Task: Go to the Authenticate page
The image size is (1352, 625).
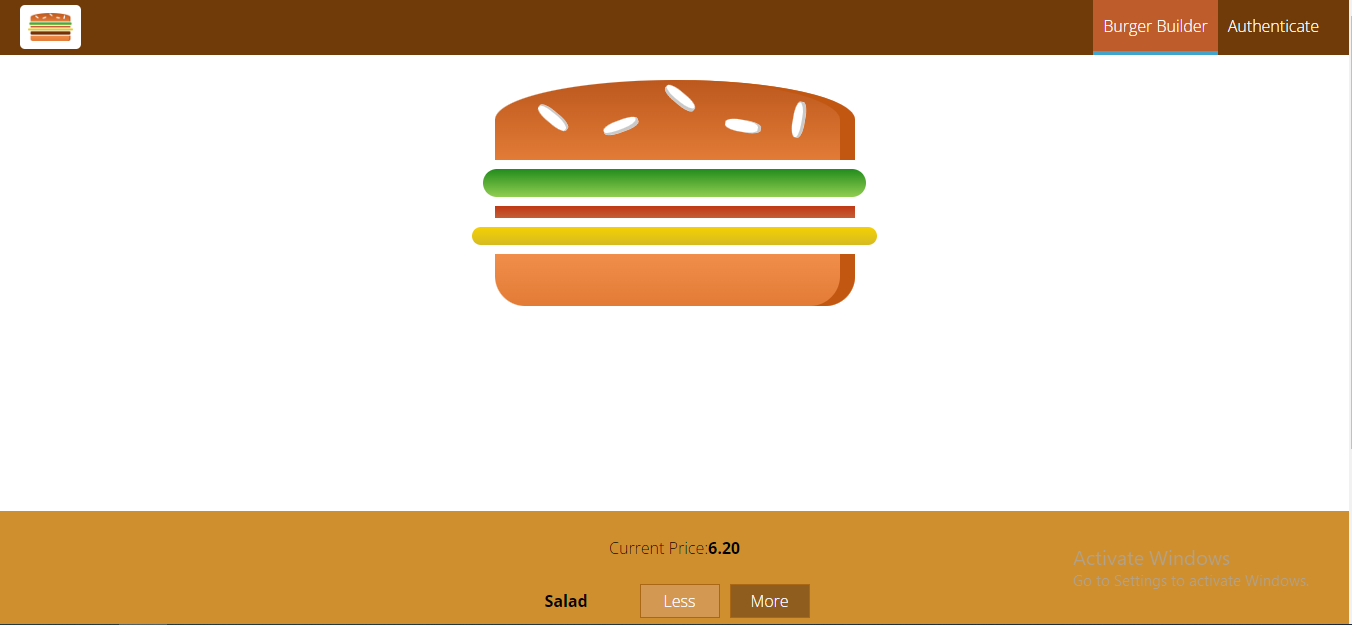Action: point(1273,27)
